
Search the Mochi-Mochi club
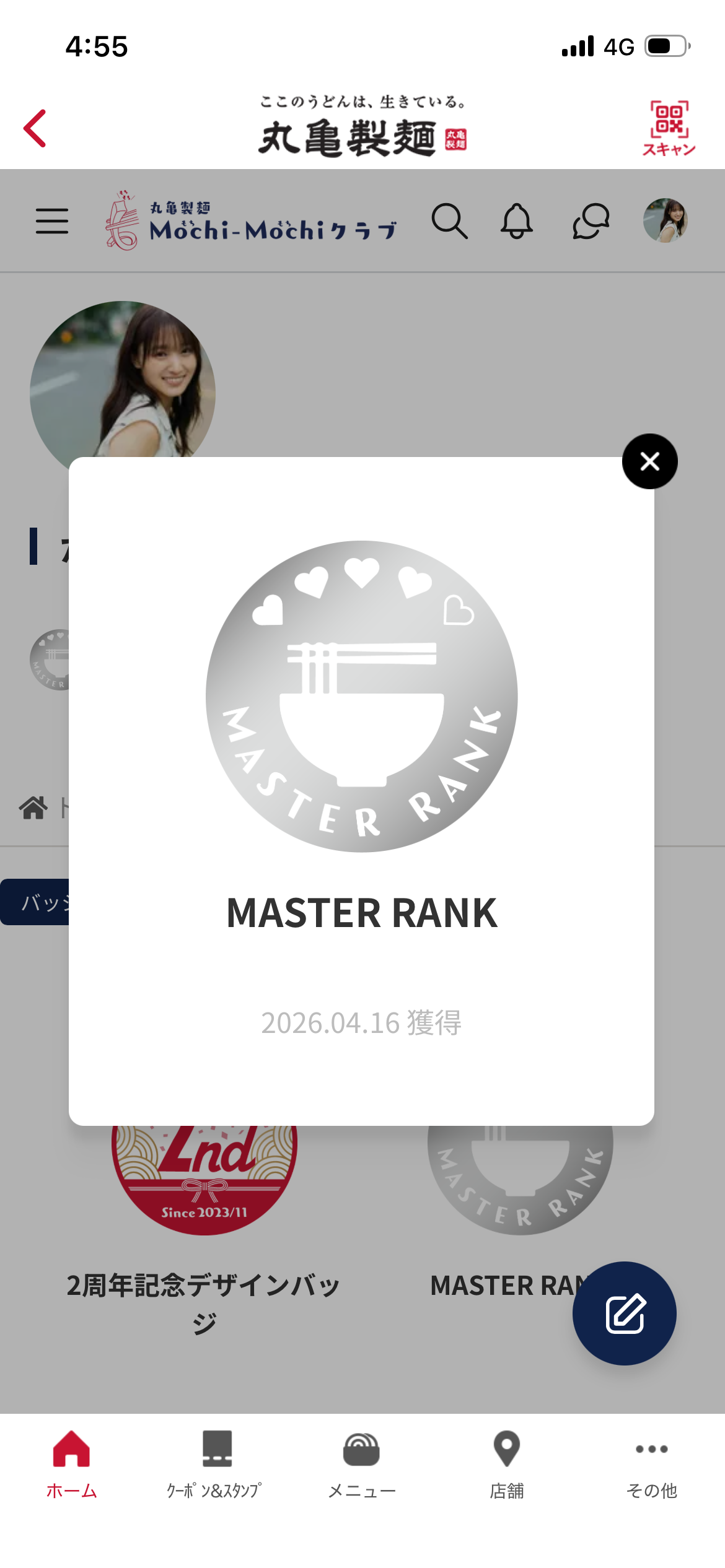pyautogui.click(x=449, y=221)
